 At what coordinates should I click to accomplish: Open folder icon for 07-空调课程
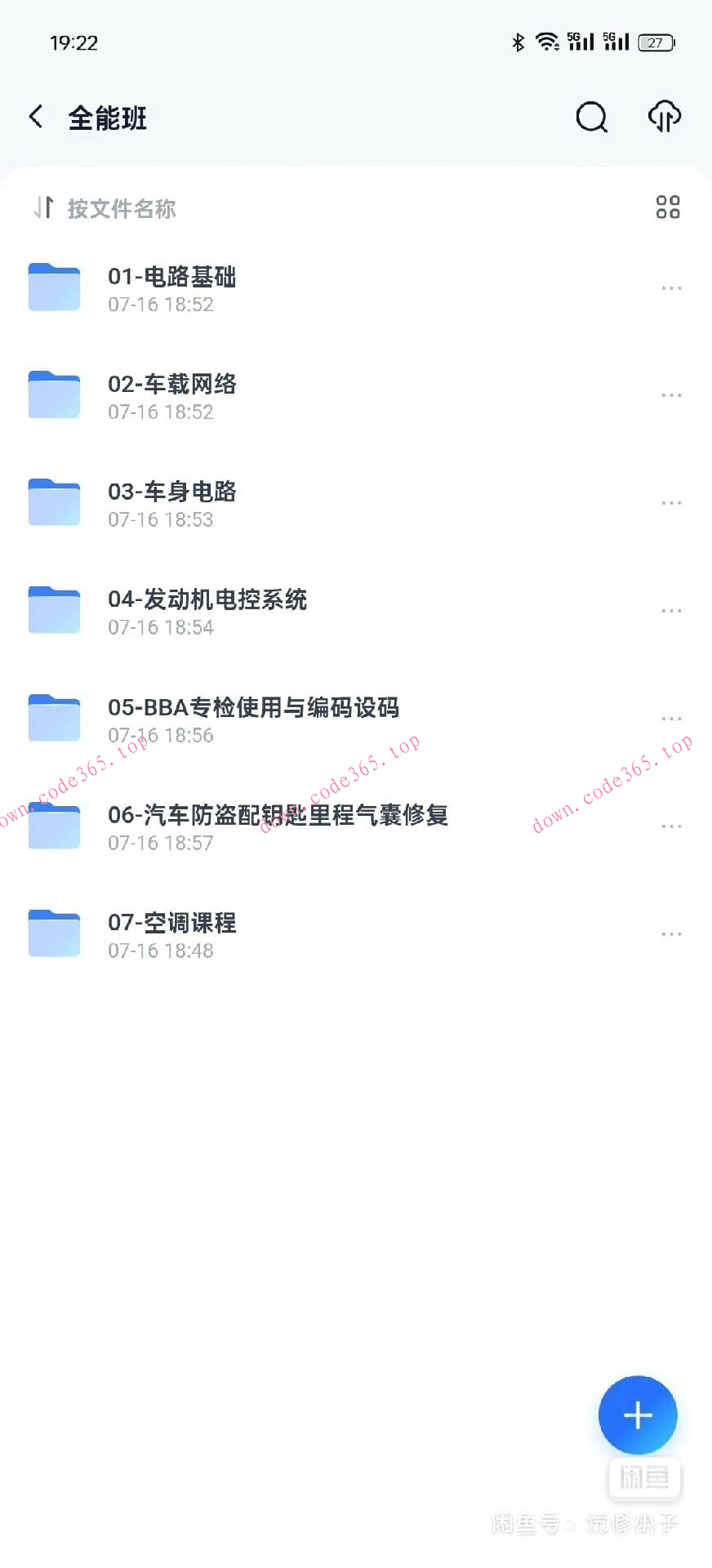click(54, 933)
